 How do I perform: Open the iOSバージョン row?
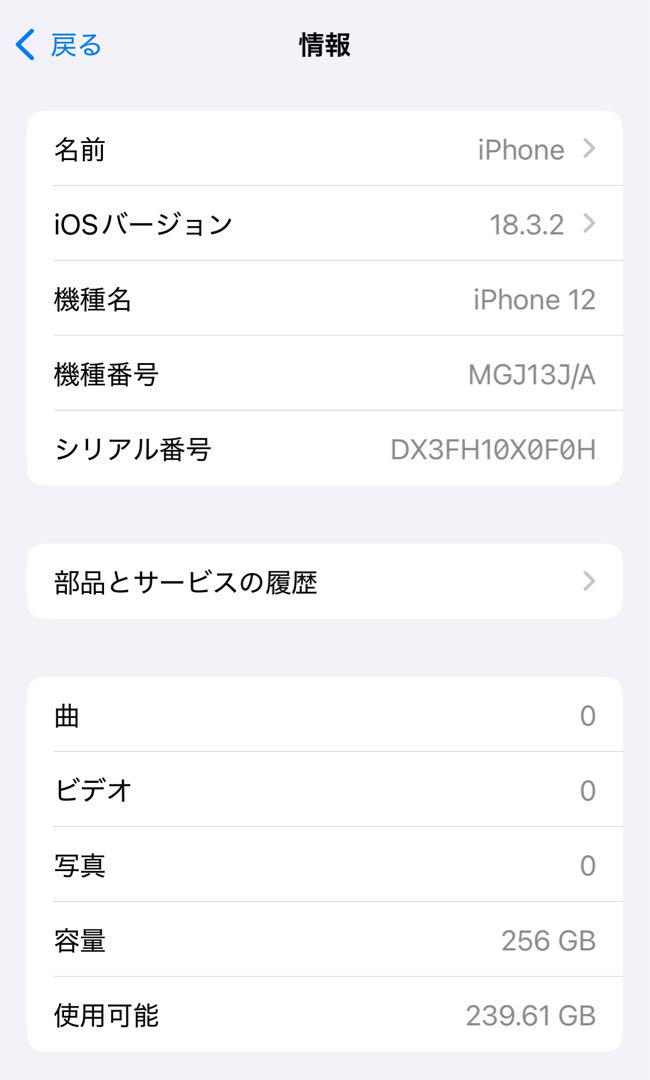click(x=325, y=224)
